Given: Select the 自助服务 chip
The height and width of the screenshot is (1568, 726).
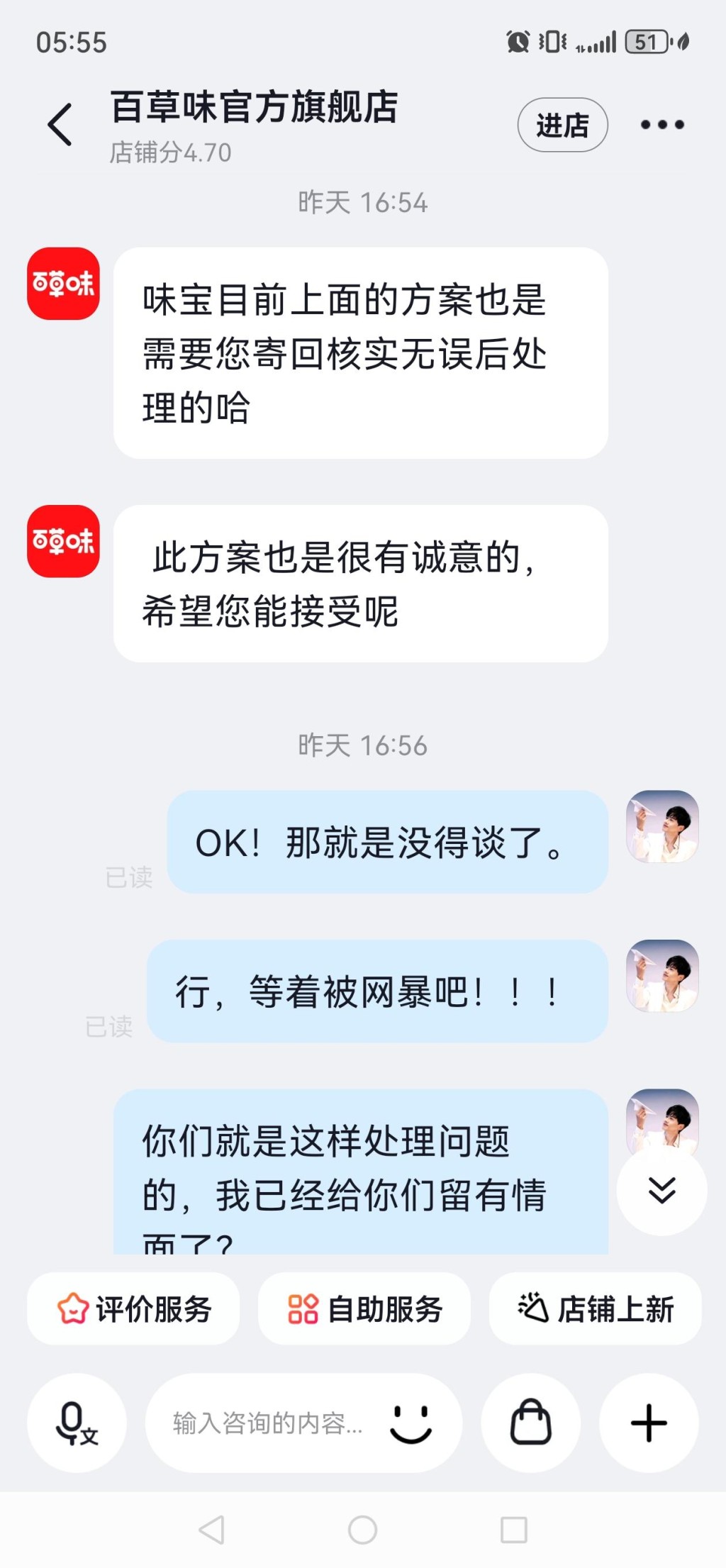Looking at the screenshot, I should click(x=364, y=1308).
